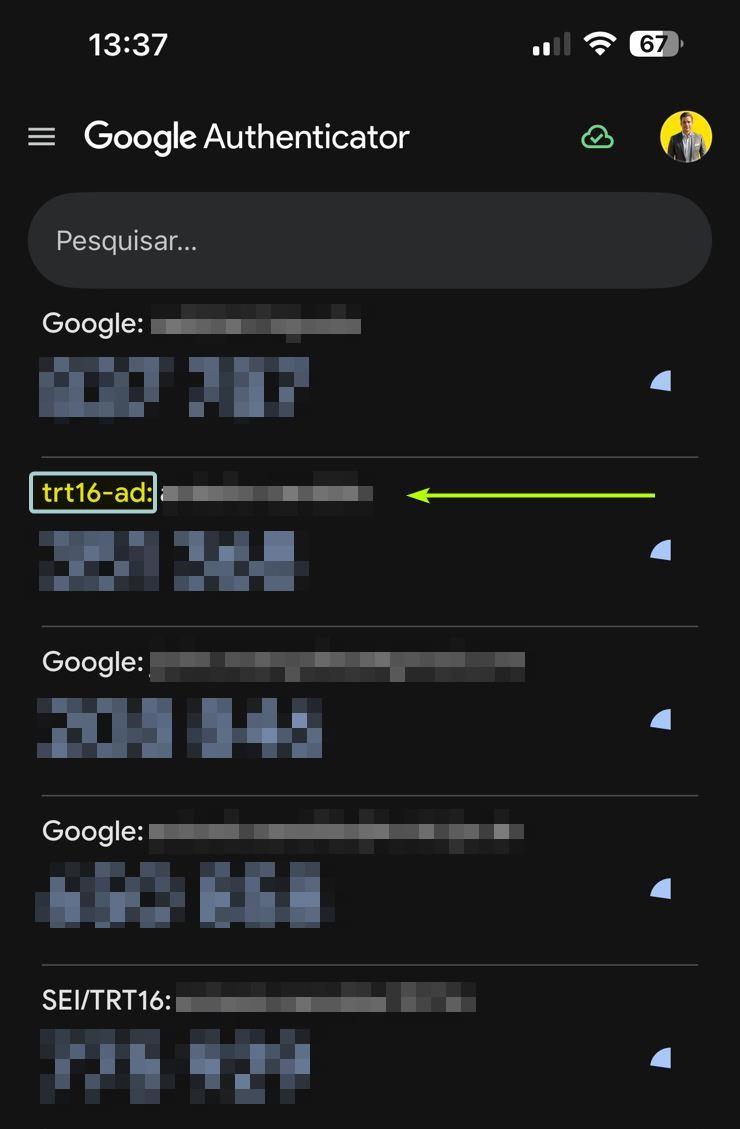Open the Google account menu via profile avatar
The image size is (740, 1129).
pyautogui.click(x=687, y=137)
